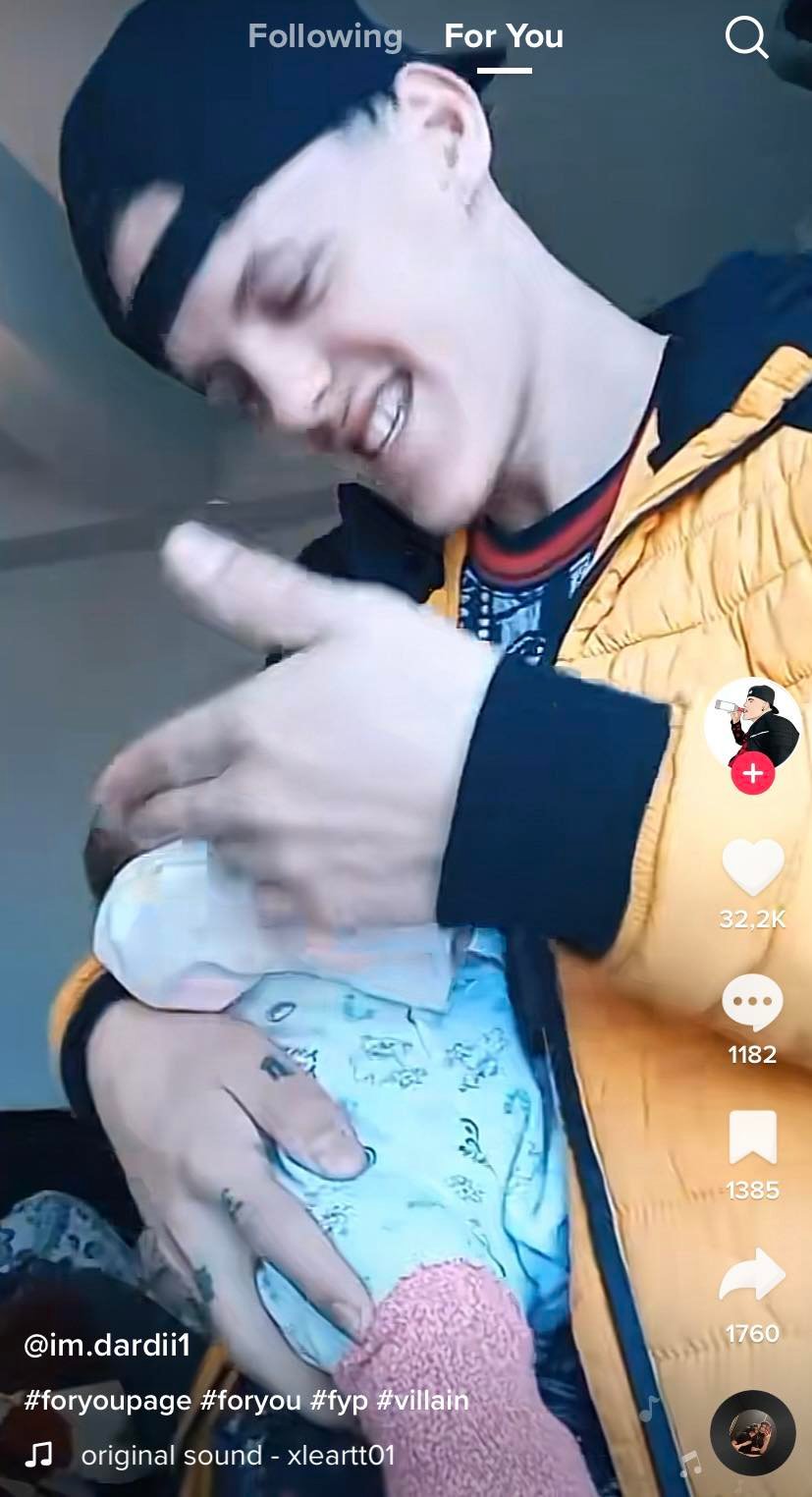Select the For You tab
The width and height of the screenshot is (812, 1497).
[x=504, y=36]
